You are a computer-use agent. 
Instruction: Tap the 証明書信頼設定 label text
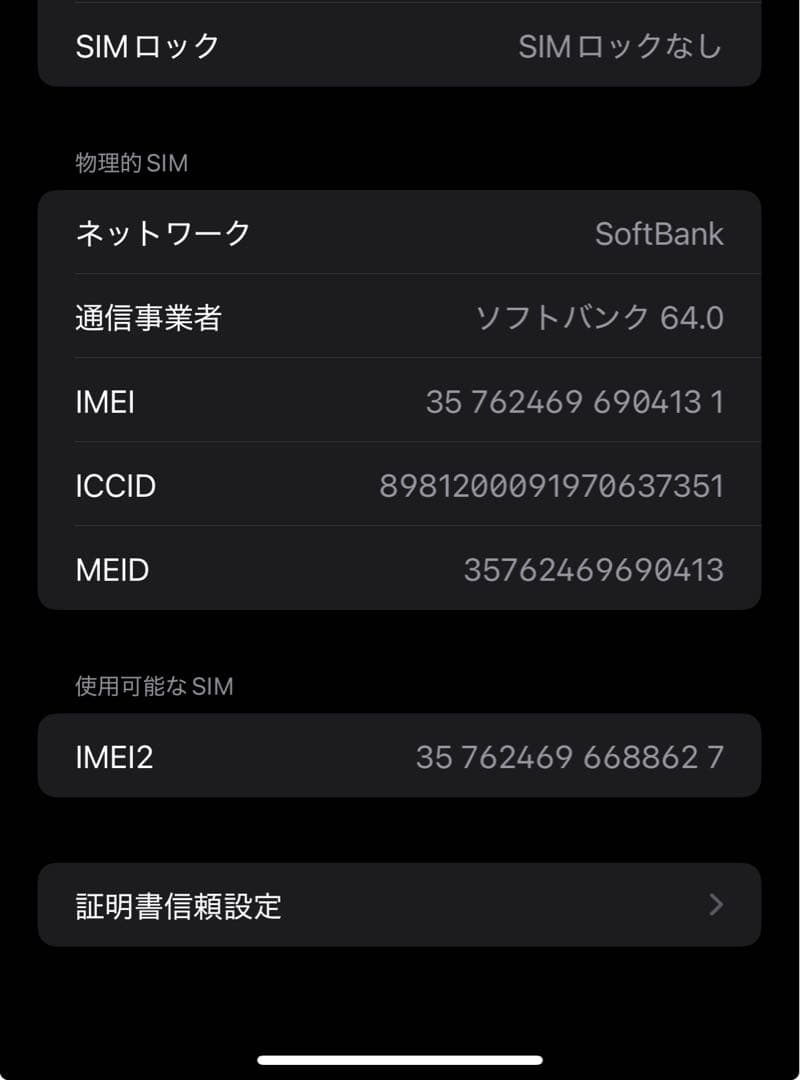pyautogui.click(x=177, y=905)
